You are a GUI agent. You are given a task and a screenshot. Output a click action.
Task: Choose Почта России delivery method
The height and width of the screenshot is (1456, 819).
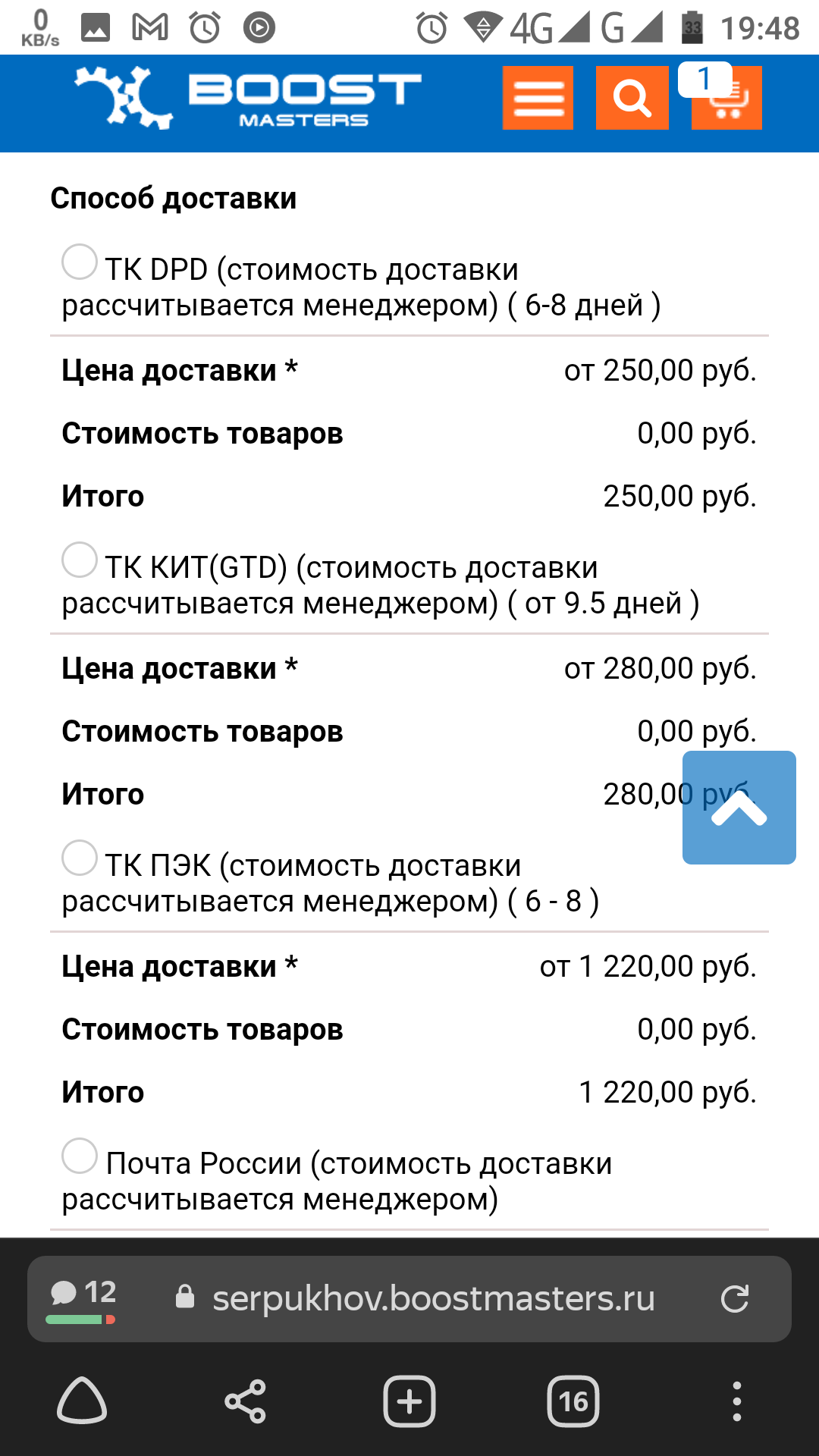pos(80,1156)
